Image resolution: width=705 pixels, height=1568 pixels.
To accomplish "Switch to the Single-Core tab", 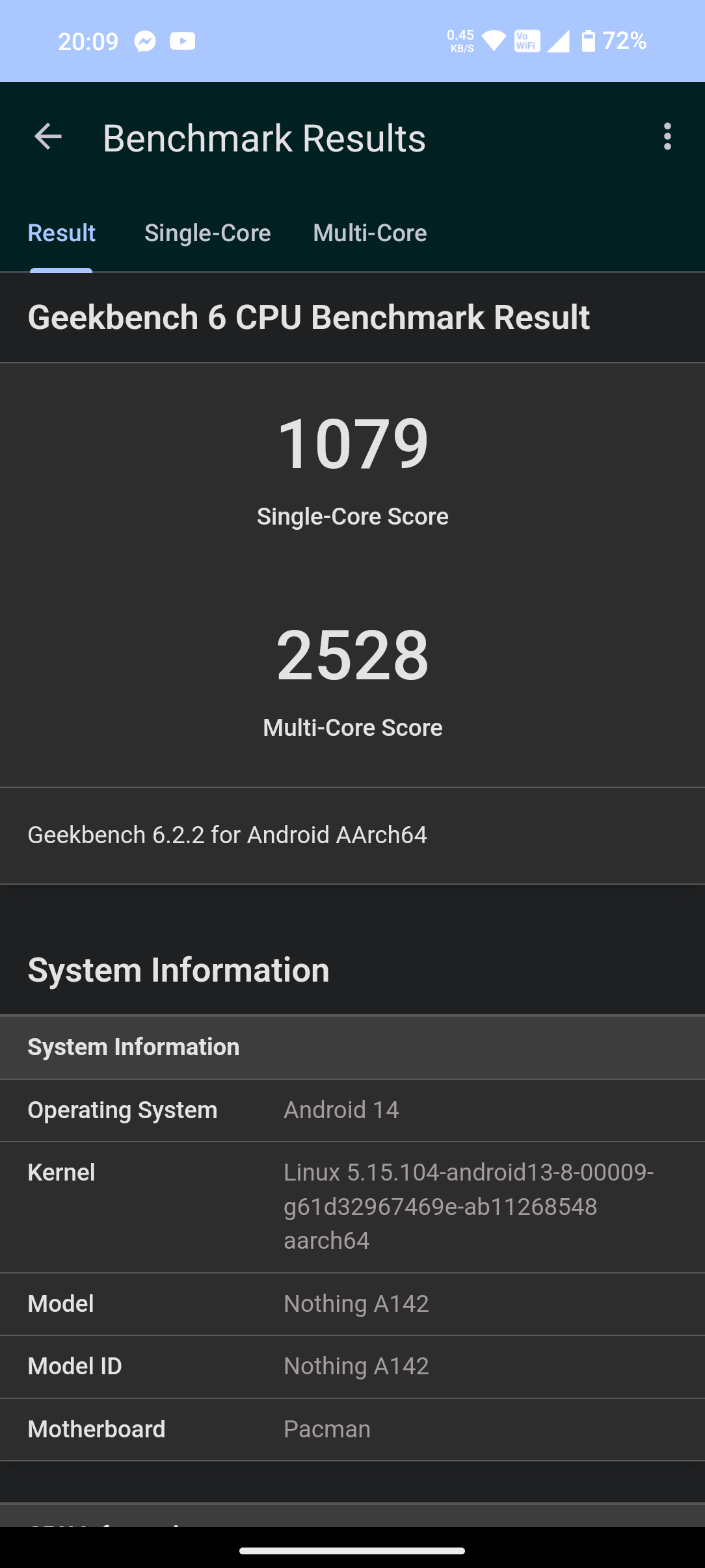I will tap(207, 233).
